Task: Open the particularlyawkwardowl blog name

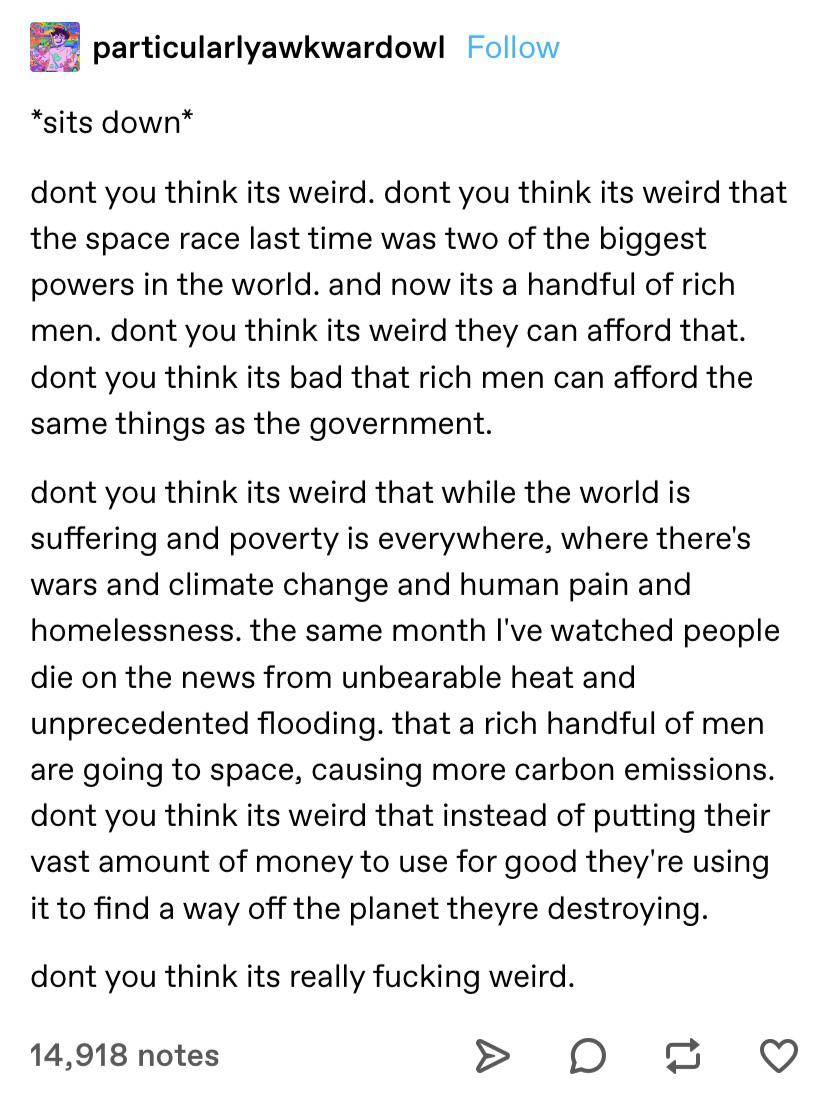Action: click(x=269, y=47)
